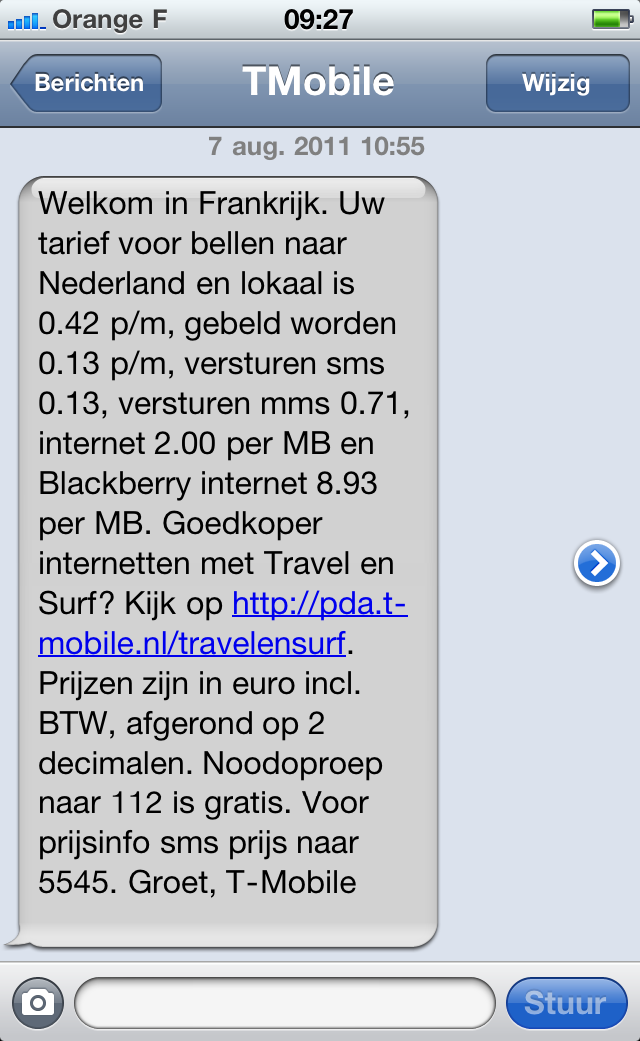Send the message with Stuur

click(x=566, y=1003)
